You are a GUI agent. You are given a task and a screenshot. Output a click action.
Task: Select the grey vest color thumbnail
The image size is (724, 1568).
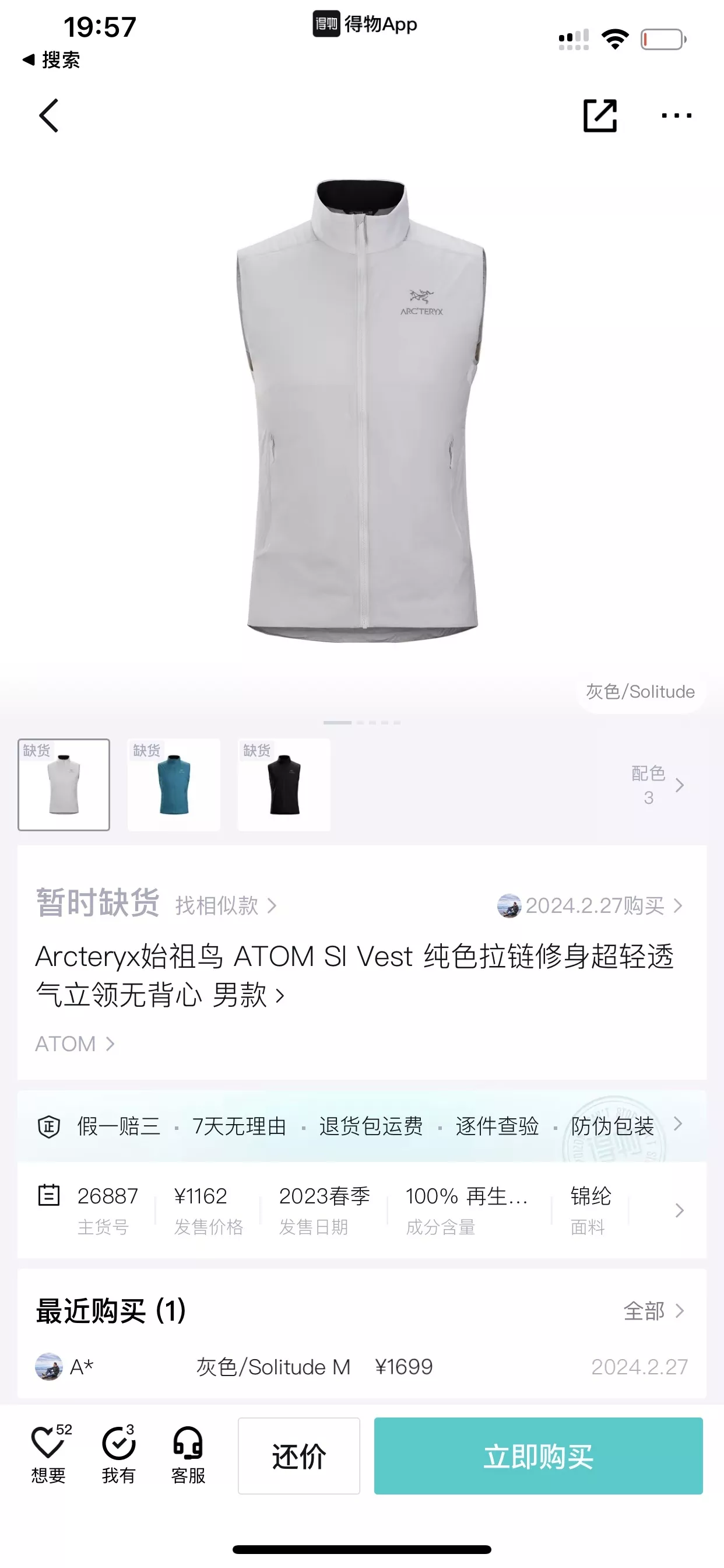click(64, 785)
